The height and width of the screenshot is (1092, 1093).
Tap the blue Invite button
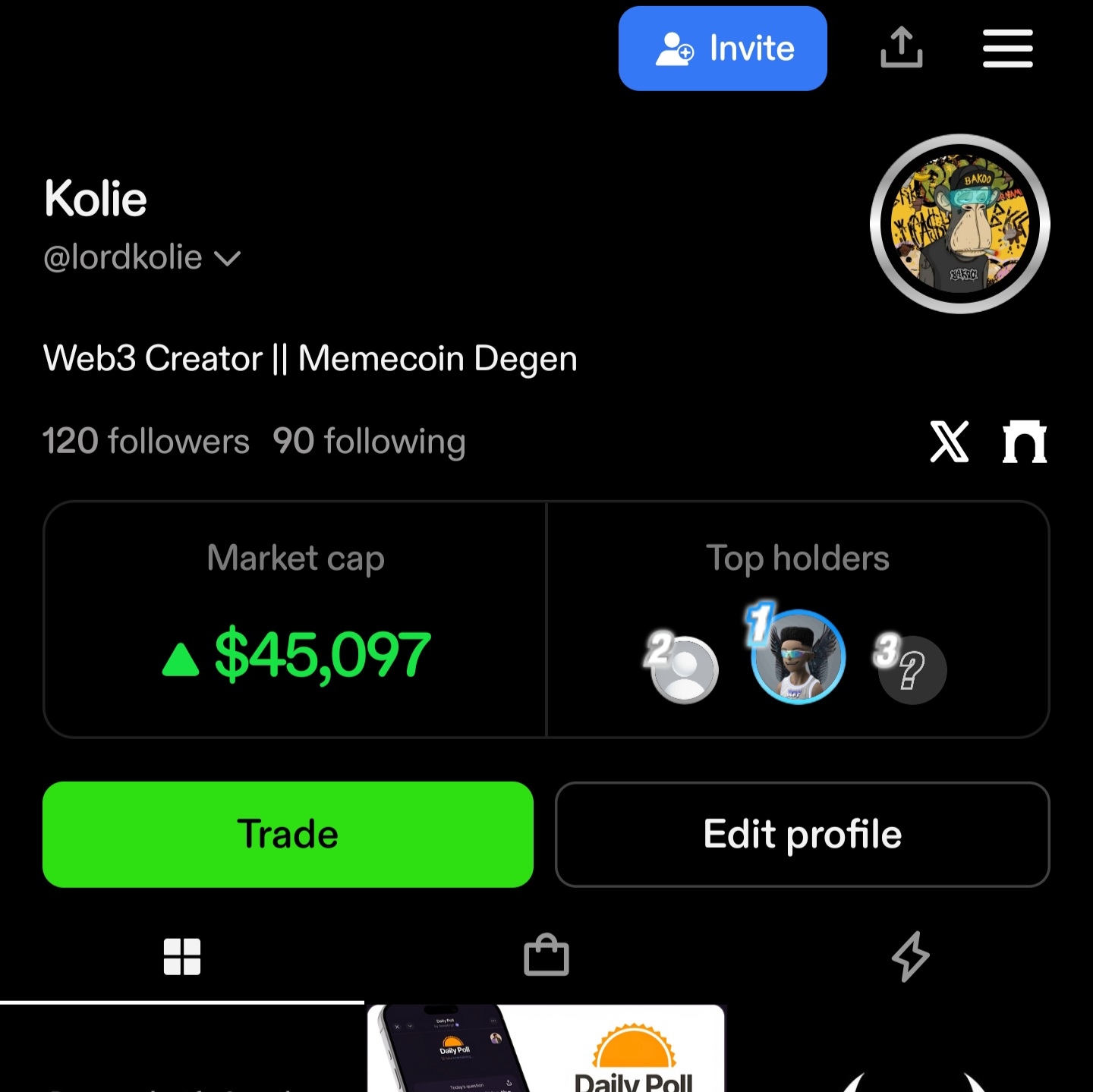[722, 49]
